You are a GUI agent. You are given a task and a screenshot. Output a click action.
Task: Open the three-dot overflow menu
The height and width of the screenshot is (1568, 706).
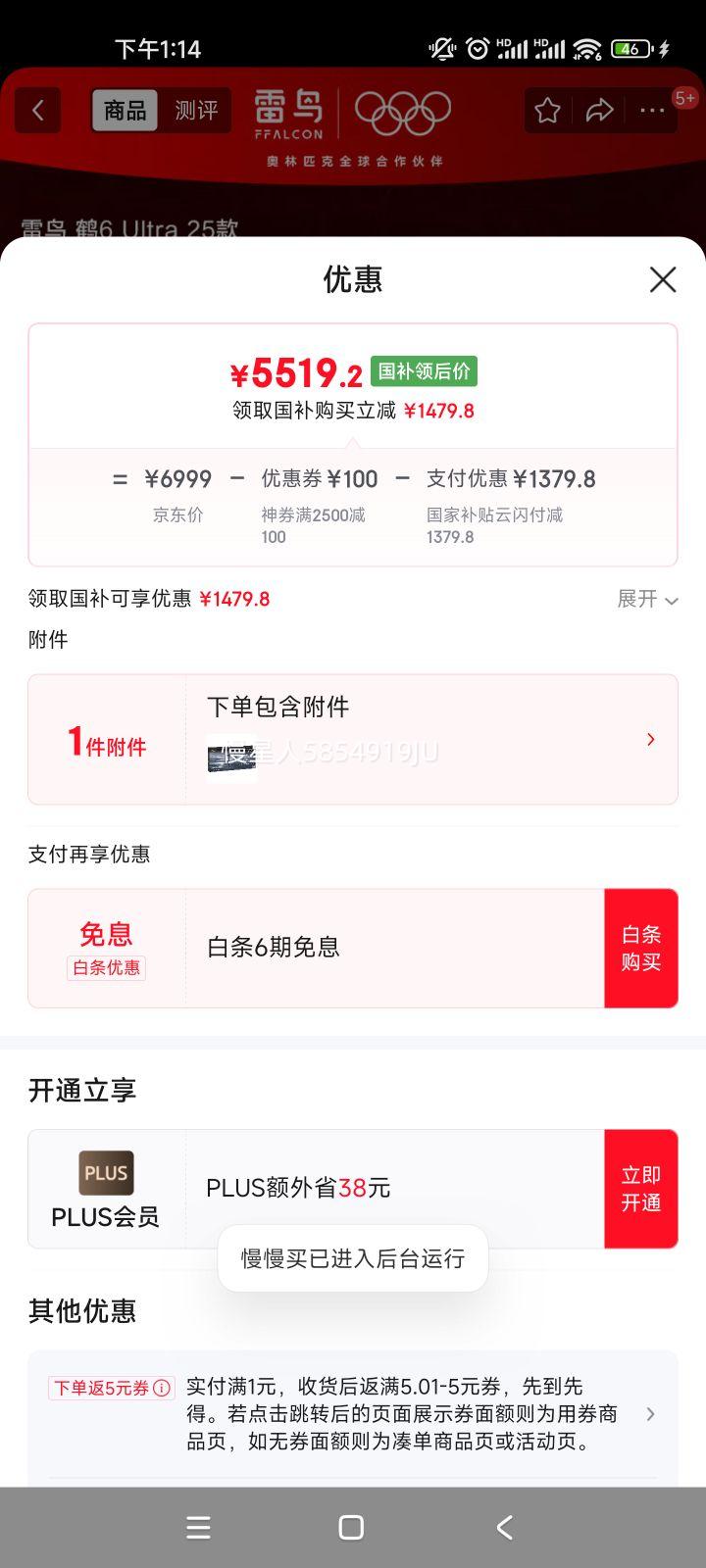(652, 111)
